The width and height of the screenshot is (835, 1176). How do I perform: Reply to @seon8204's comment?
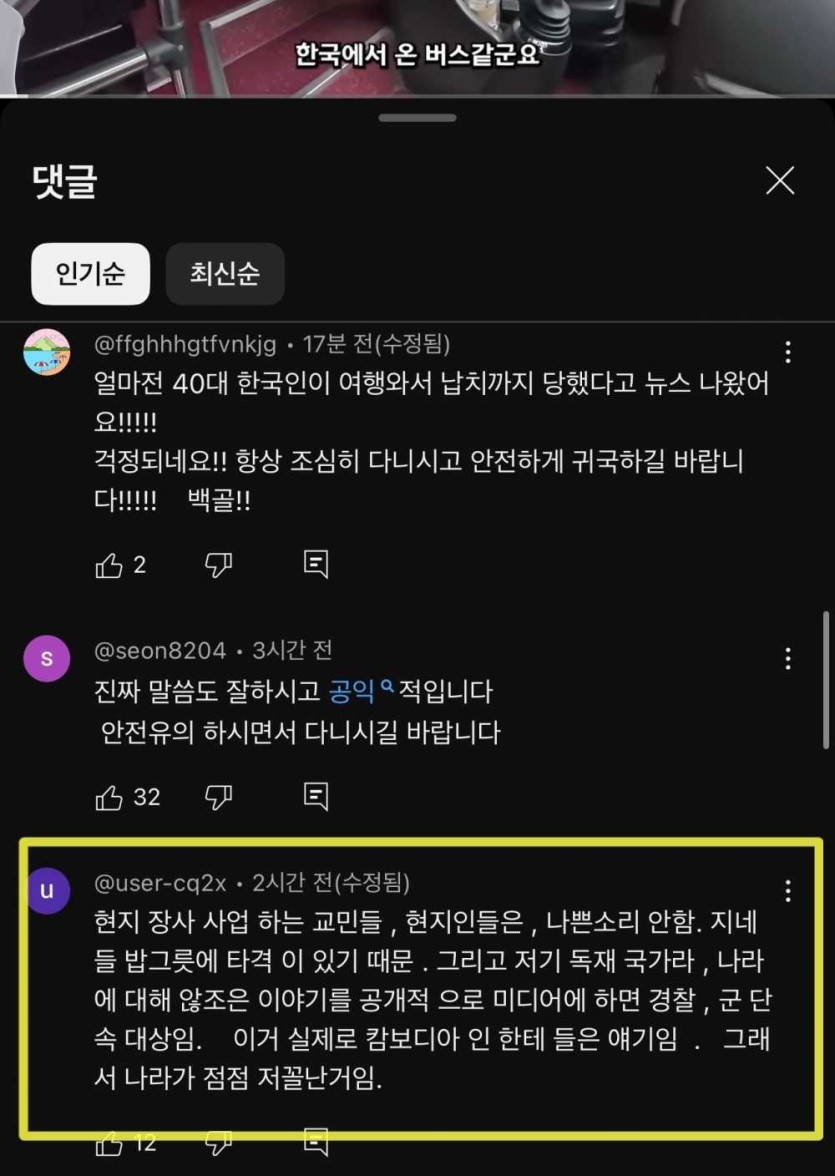(315, 797)
